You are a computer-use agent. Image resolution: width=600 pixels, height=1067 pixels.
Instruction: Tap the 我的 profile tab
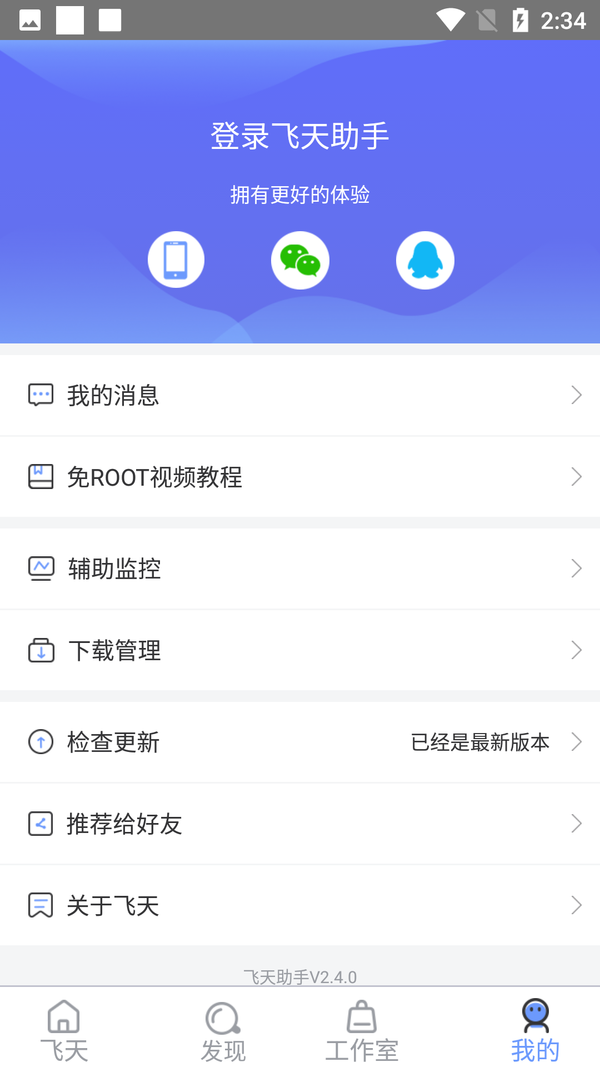coord(535,1030)
